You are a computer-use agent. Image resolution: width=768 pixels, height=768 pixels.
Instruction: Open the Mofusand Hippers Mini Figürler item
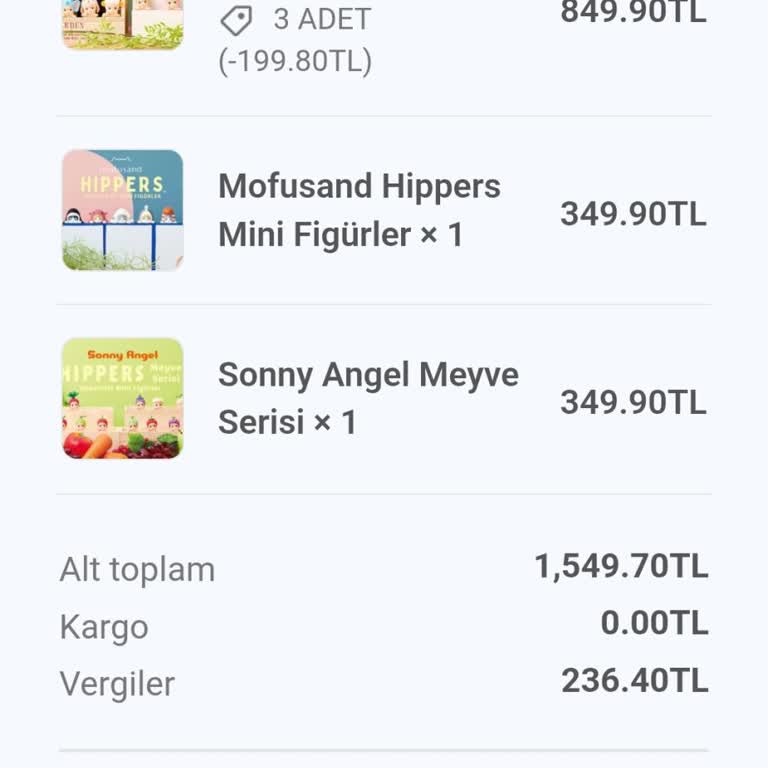tap(359, 210)
